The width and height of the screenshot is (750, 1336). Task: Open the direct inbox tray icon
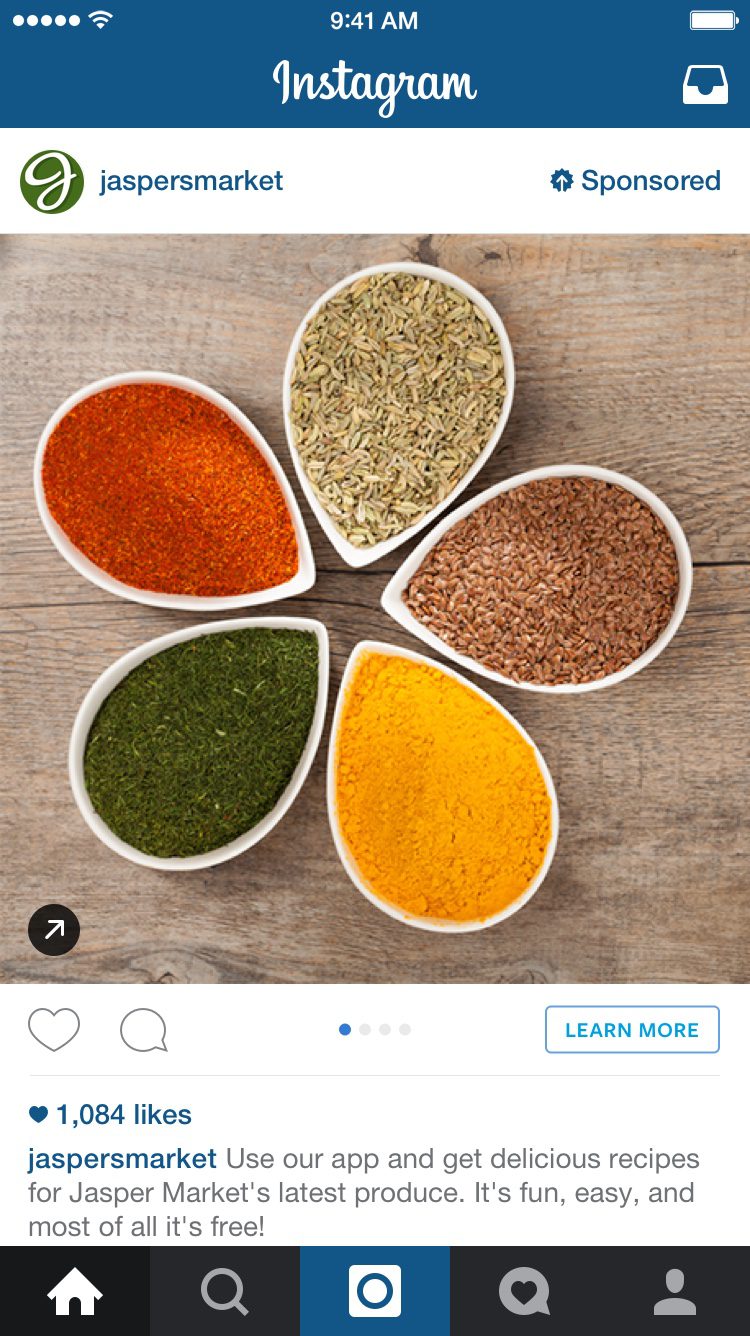[705, 86]
